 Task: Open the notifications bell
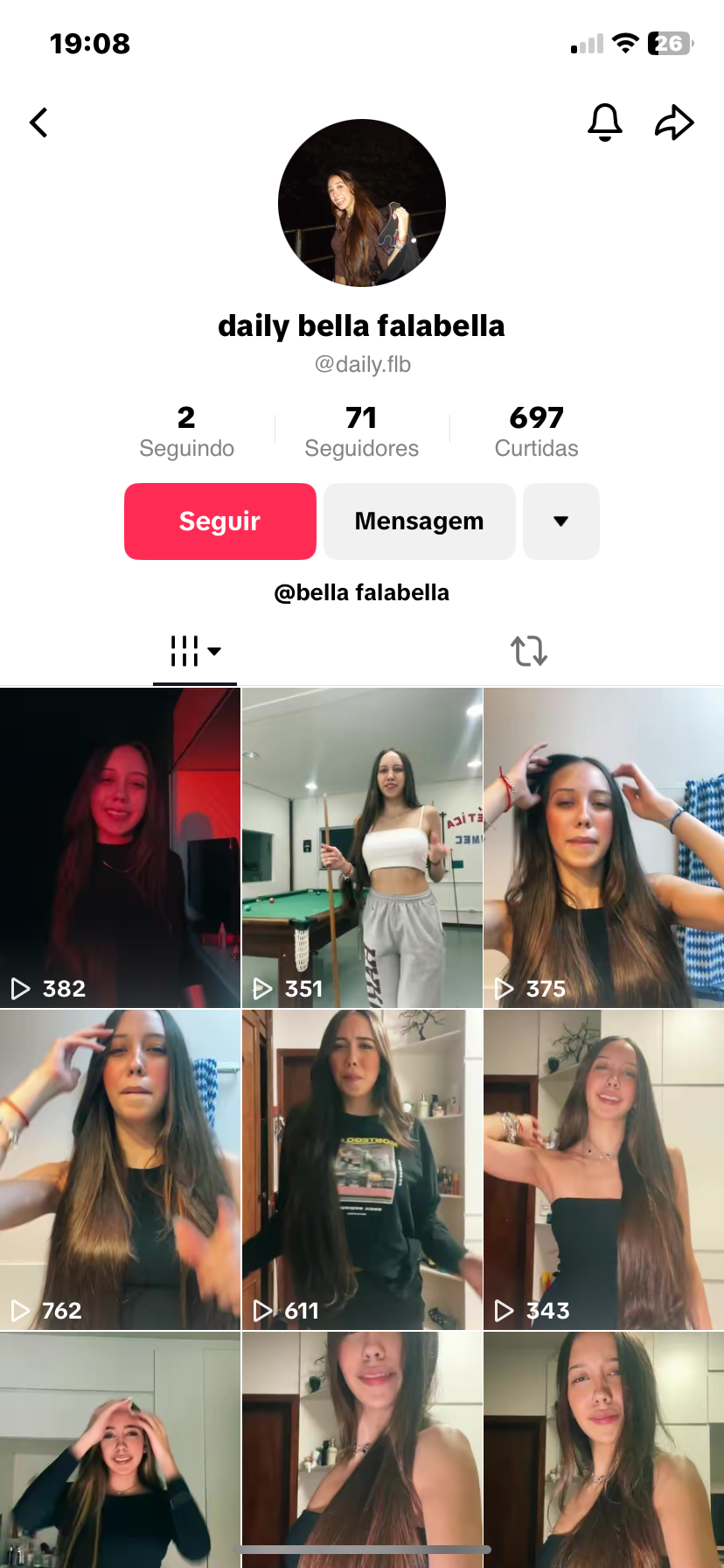pyautogui.click(x=604, y=122)
